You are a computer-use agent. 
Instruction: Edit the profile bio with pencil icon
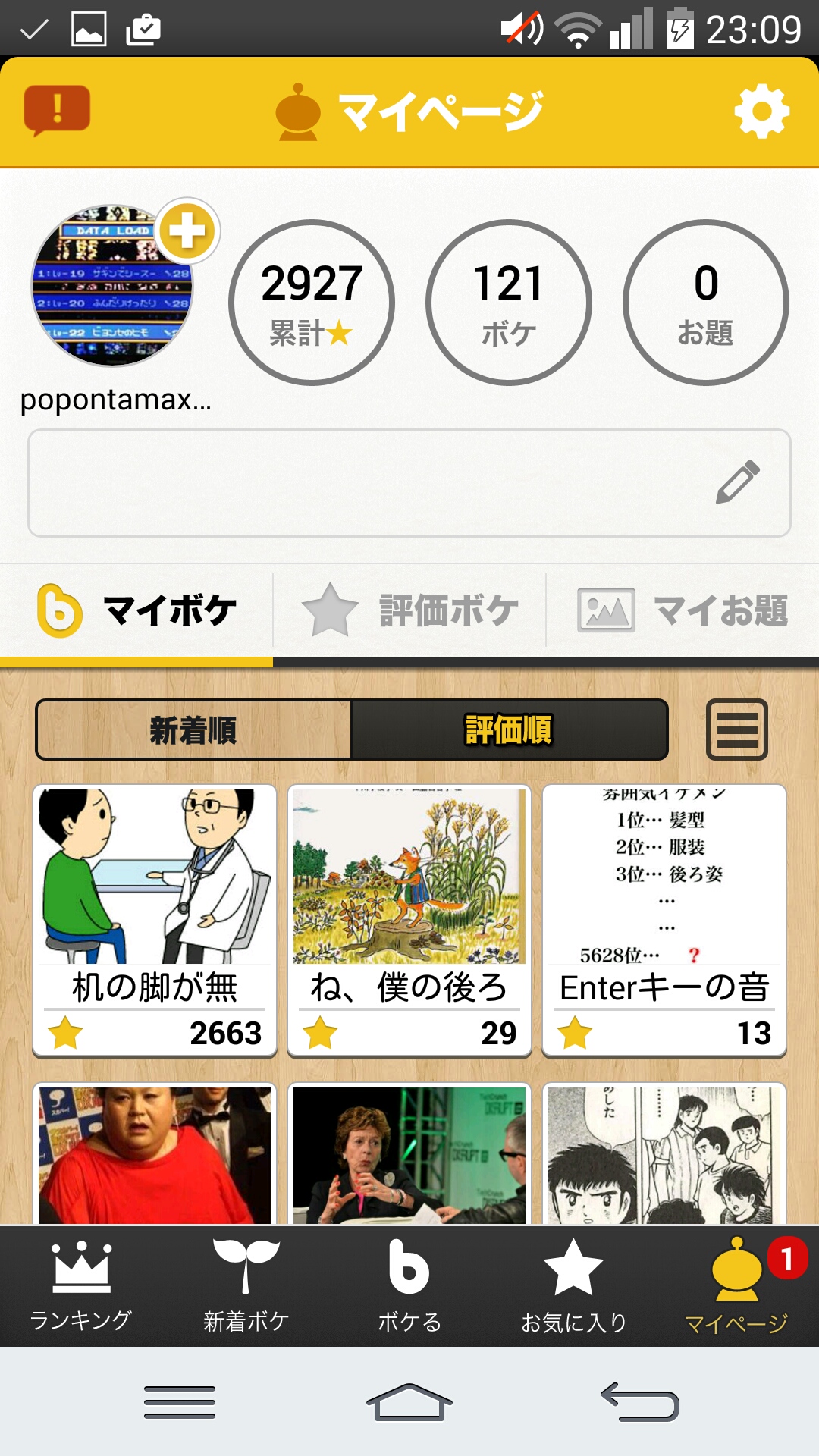pyautogui.click(x=737, y=482)
